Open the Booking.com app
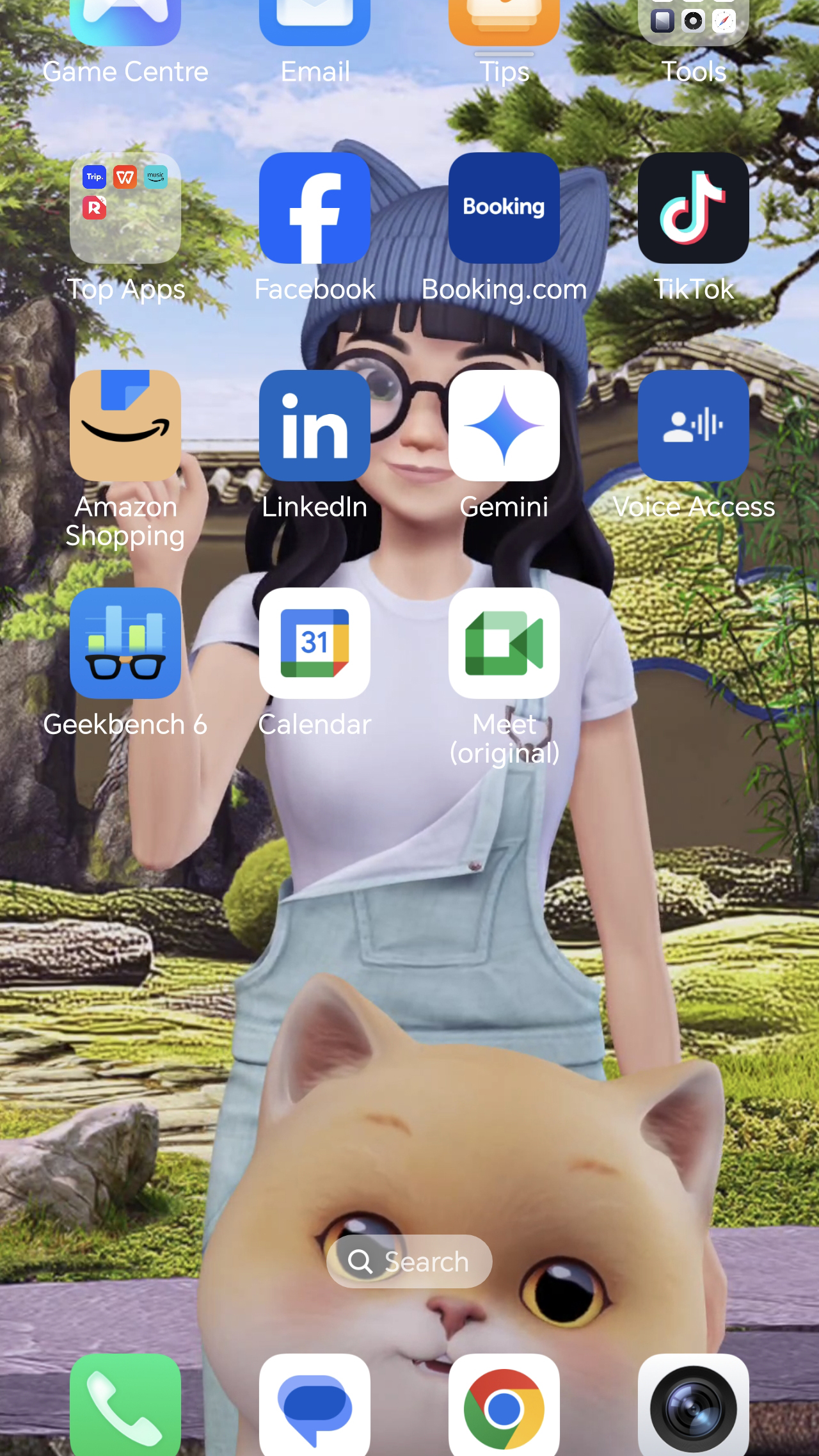 coord(504,208)
